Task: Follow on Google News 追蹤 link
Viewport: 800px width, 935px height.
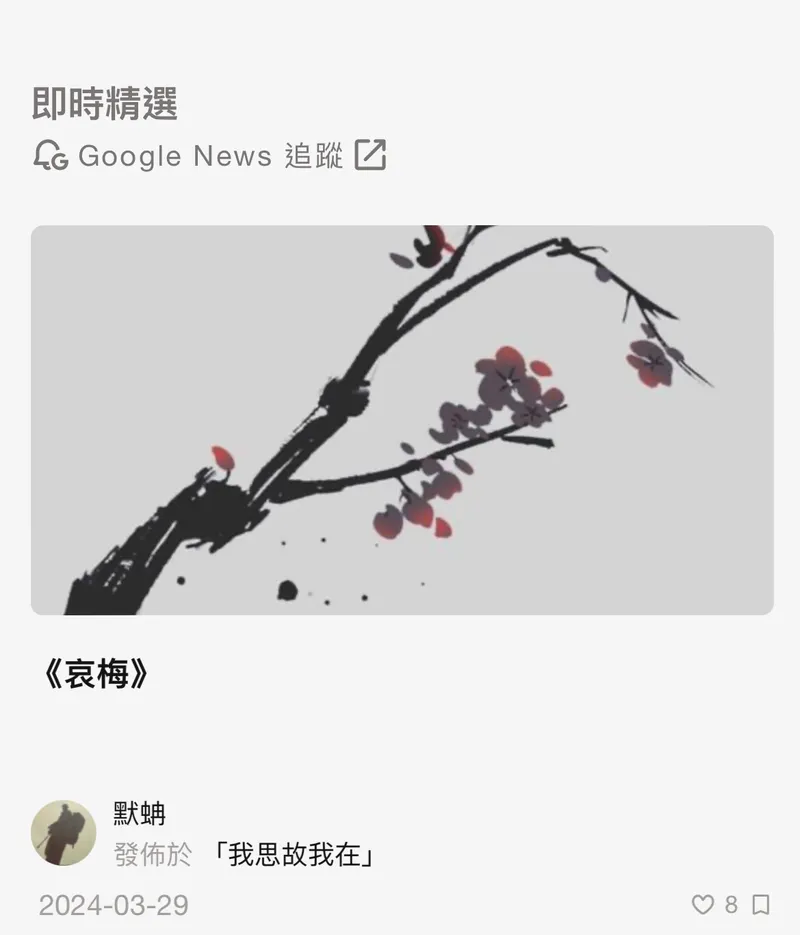Action: (x=210, y=156)
